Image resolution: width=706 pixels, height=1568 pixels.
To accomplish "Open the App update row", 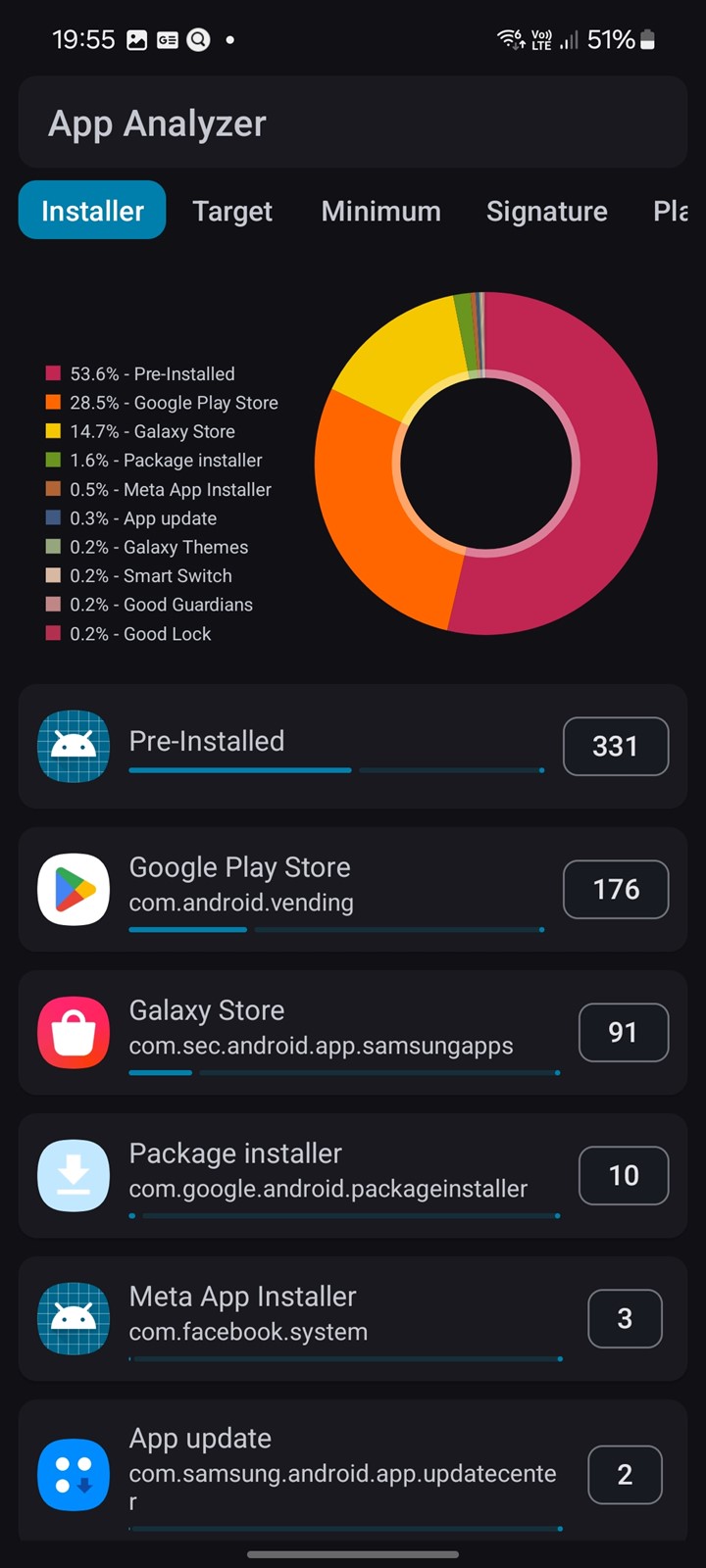I will click(353, 1470).
